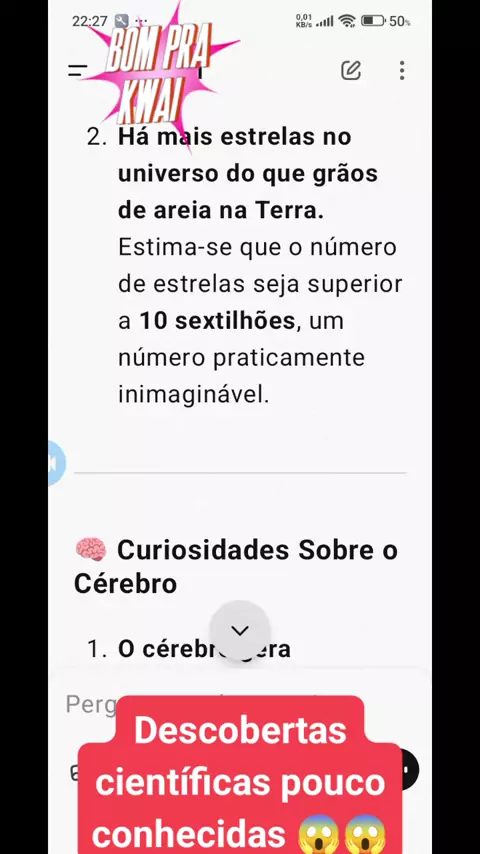Open the side menu drawer
The image size is (480, 854).
click(x=77, y=70)
